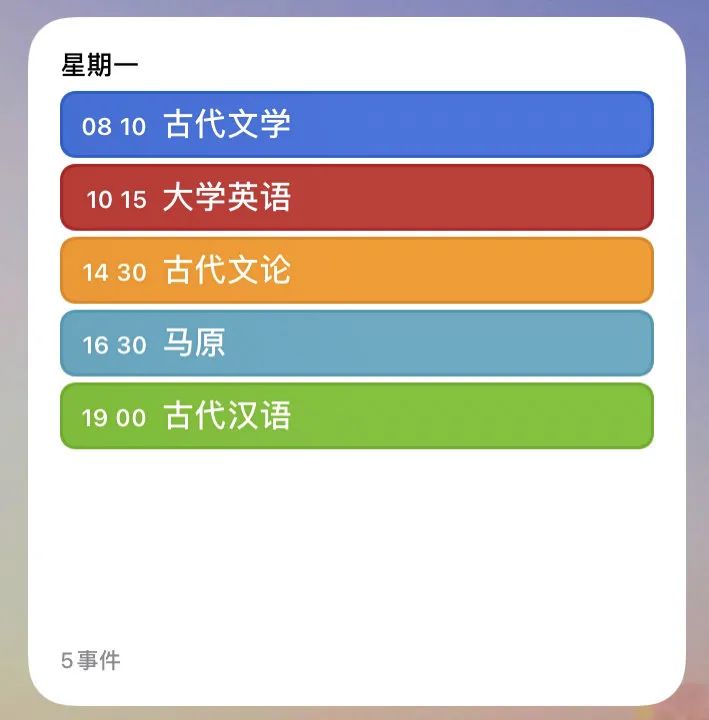The height and width of the screenshot is (720, 709).
Task: Tap the 19:00 古代汉语 event
Action: pos(356,416)
